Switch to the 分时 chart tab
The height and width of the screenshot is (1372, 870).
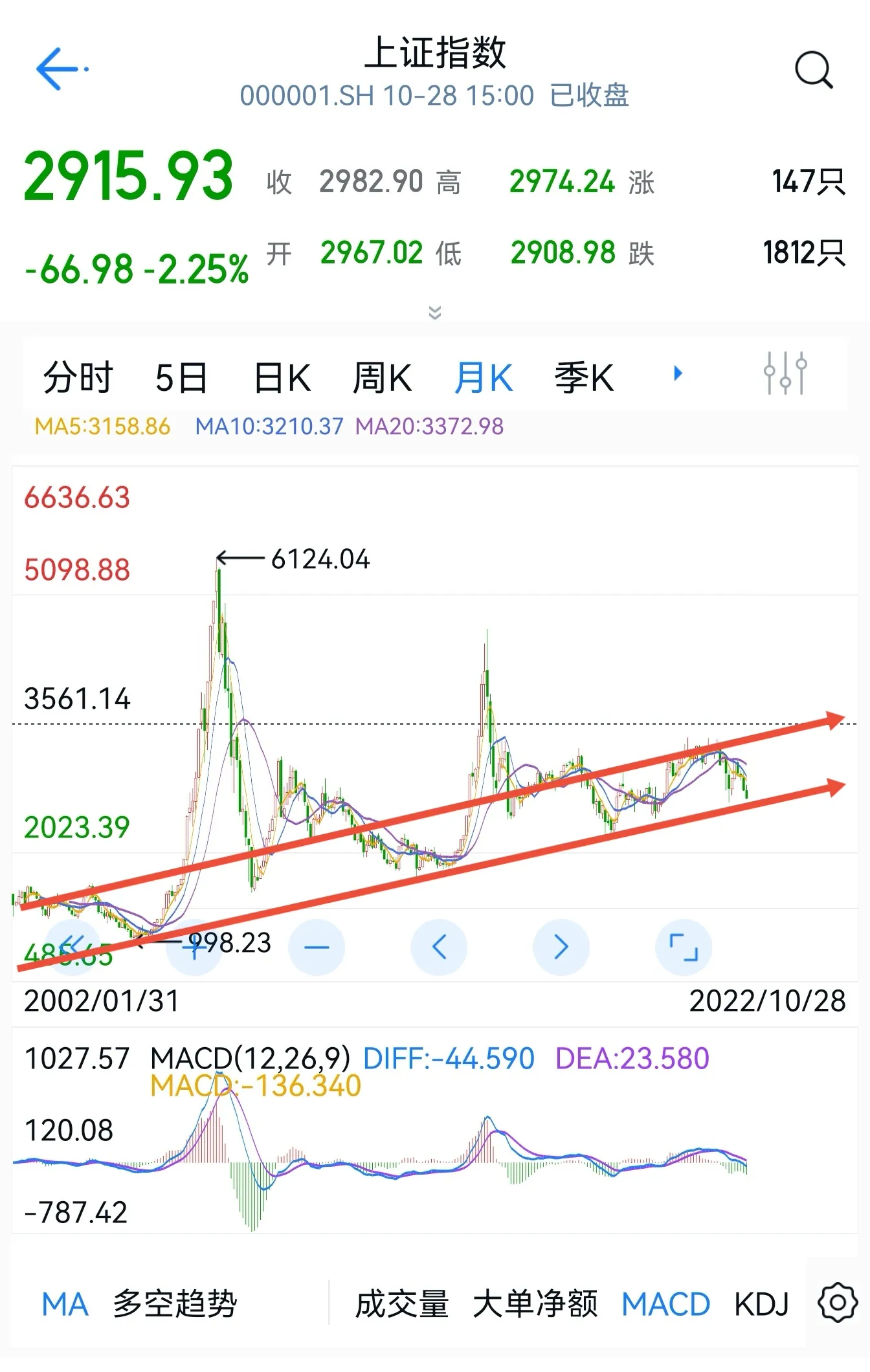(x=78, y=377)
